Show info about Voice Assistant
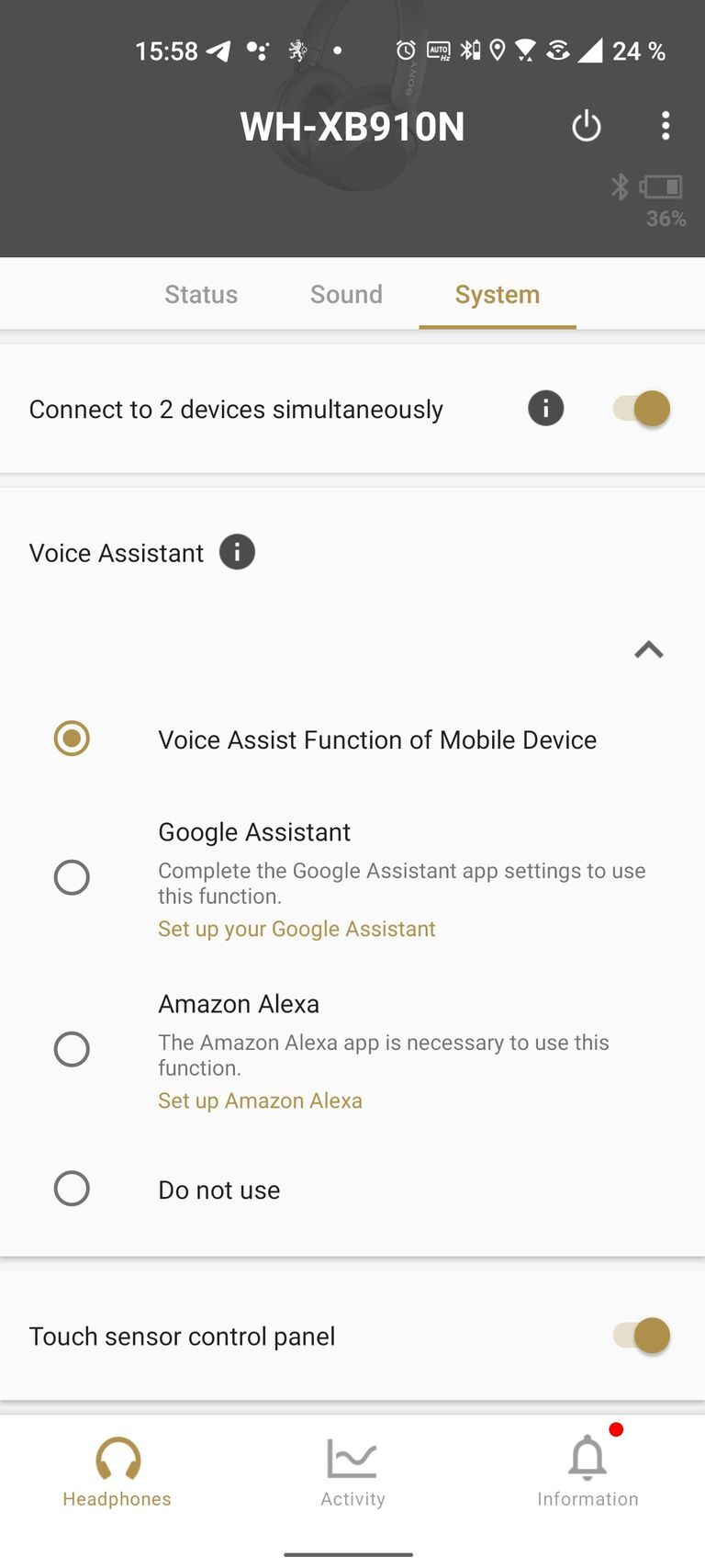The width and height of the screenshot is (705, 1568). [x=237, y=553]
